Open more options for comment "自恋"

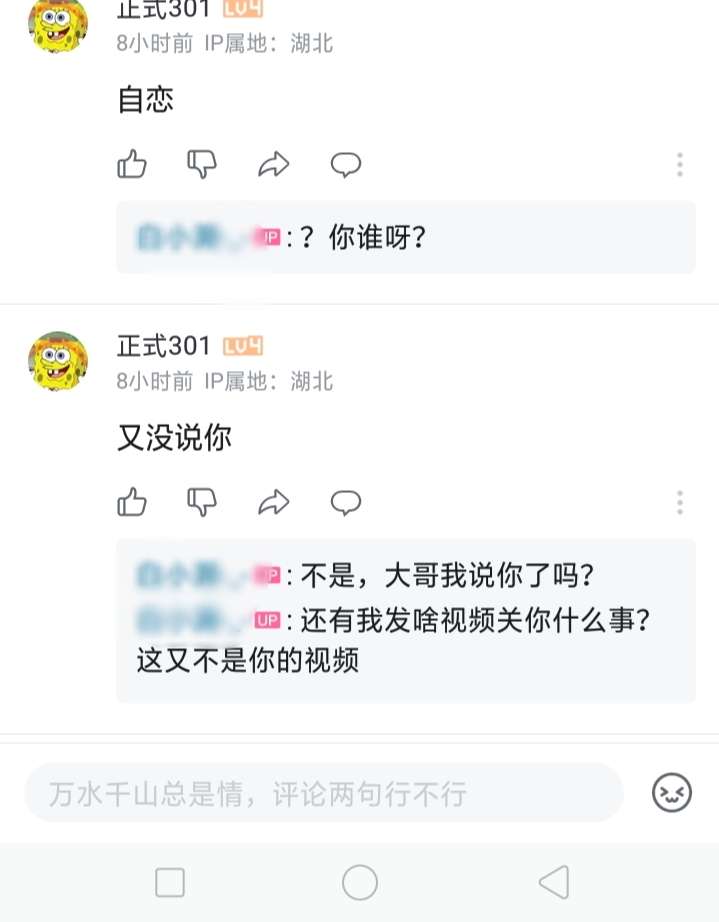tap(679, 165)
